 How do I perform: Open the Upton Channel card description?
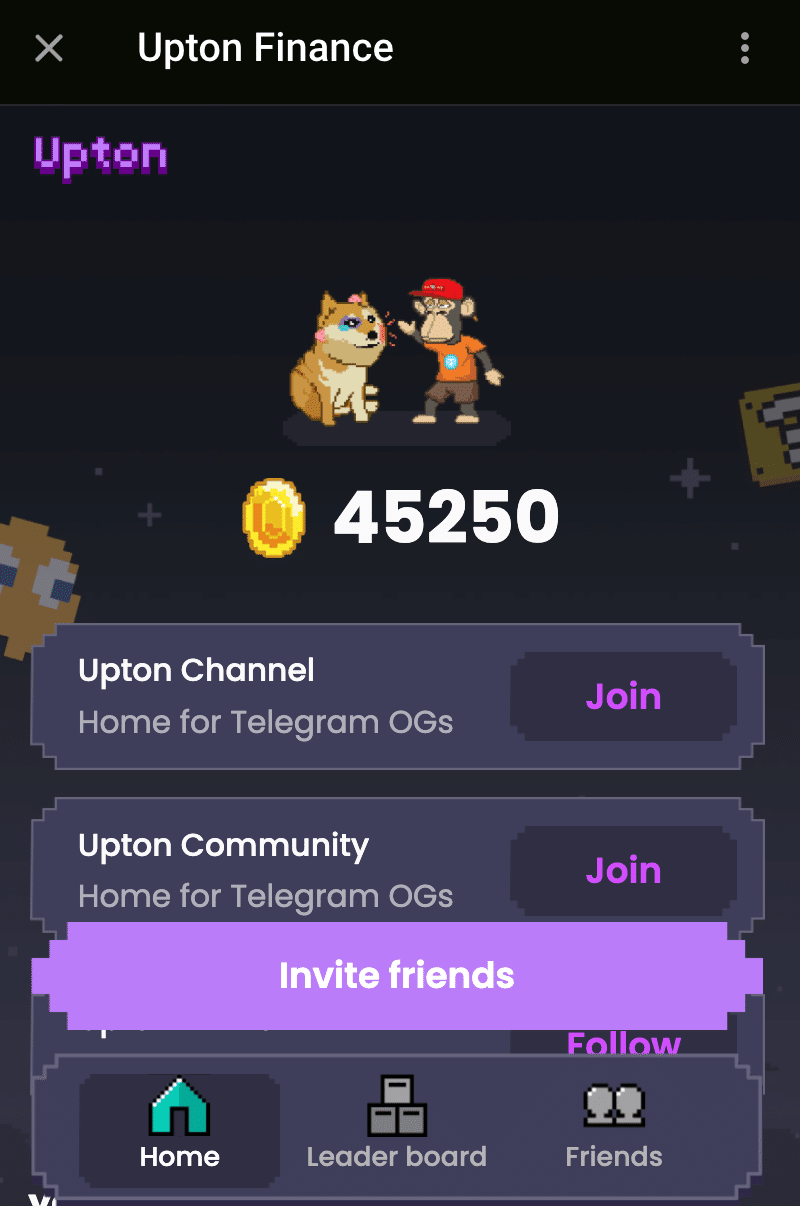[x=266, y=722]
